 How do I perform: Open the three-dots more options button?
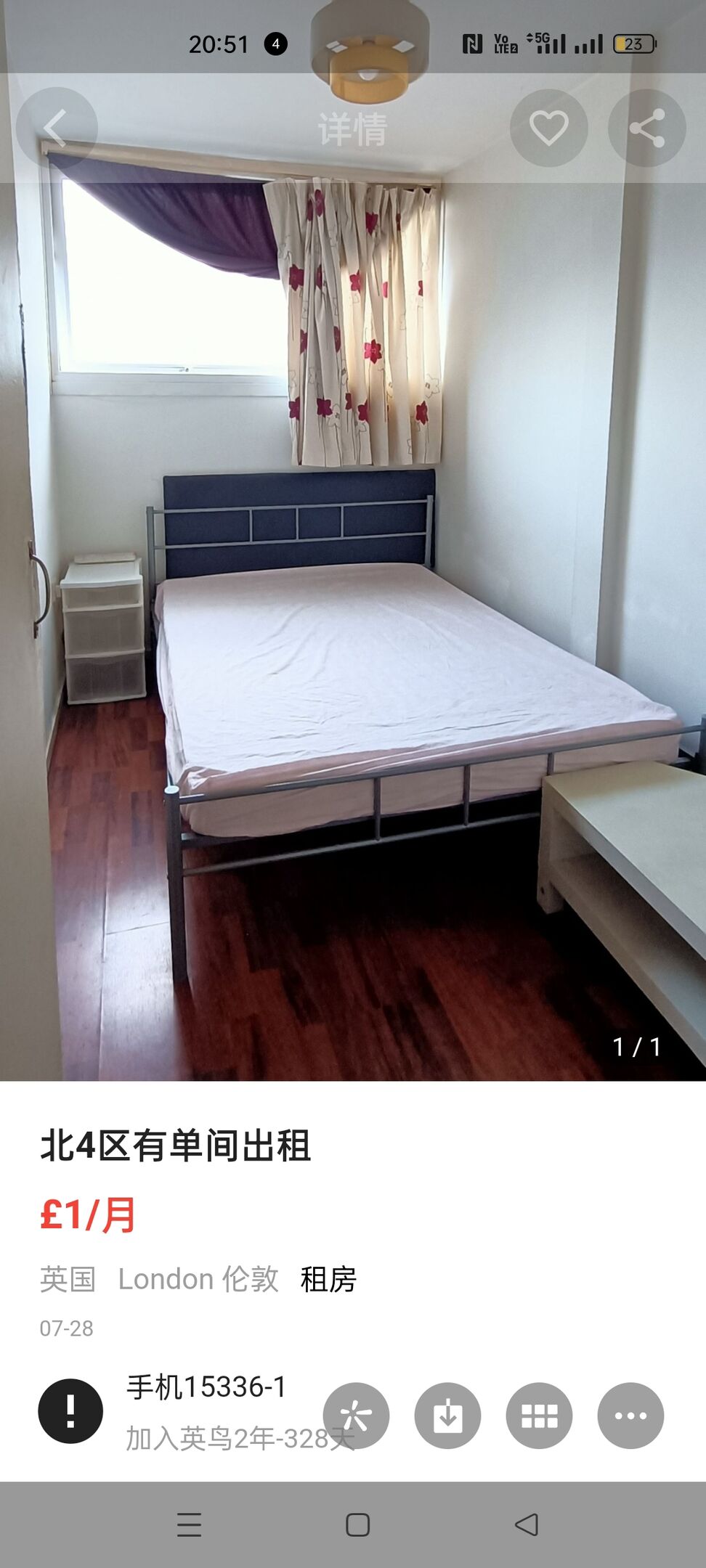[630, 1416]
